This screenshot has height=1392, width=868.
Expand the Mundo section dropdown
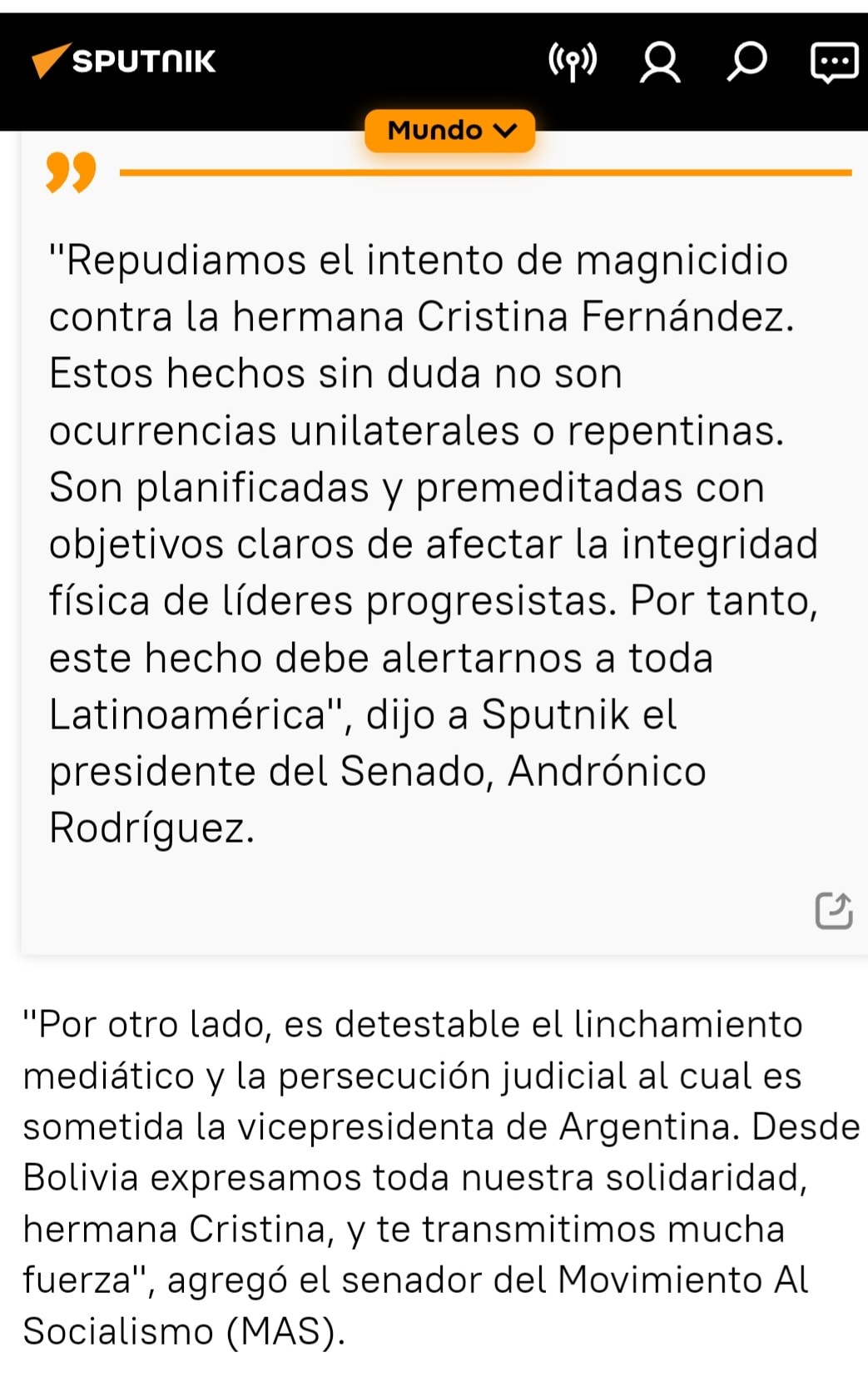[450, 131]
